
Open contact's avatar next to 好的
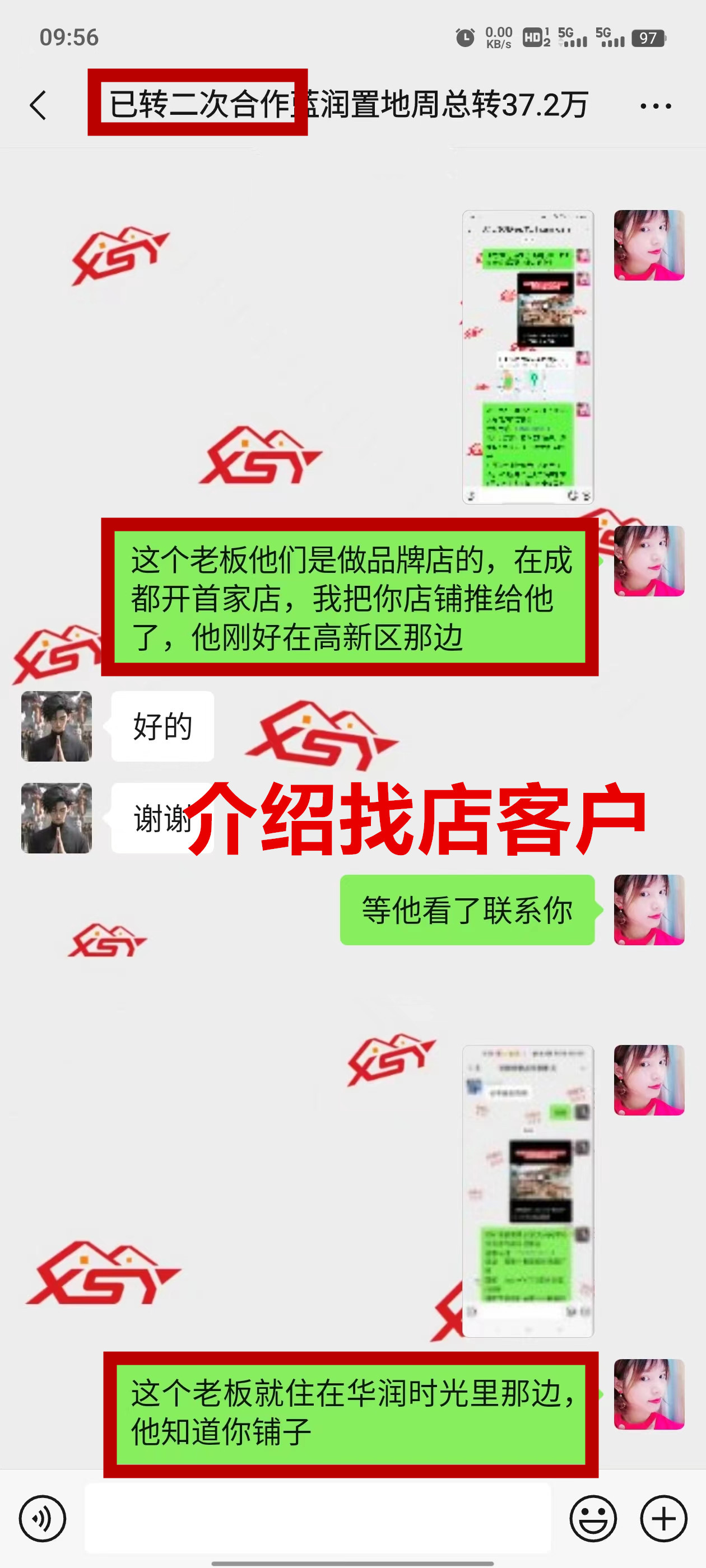(x=57, y=726)
